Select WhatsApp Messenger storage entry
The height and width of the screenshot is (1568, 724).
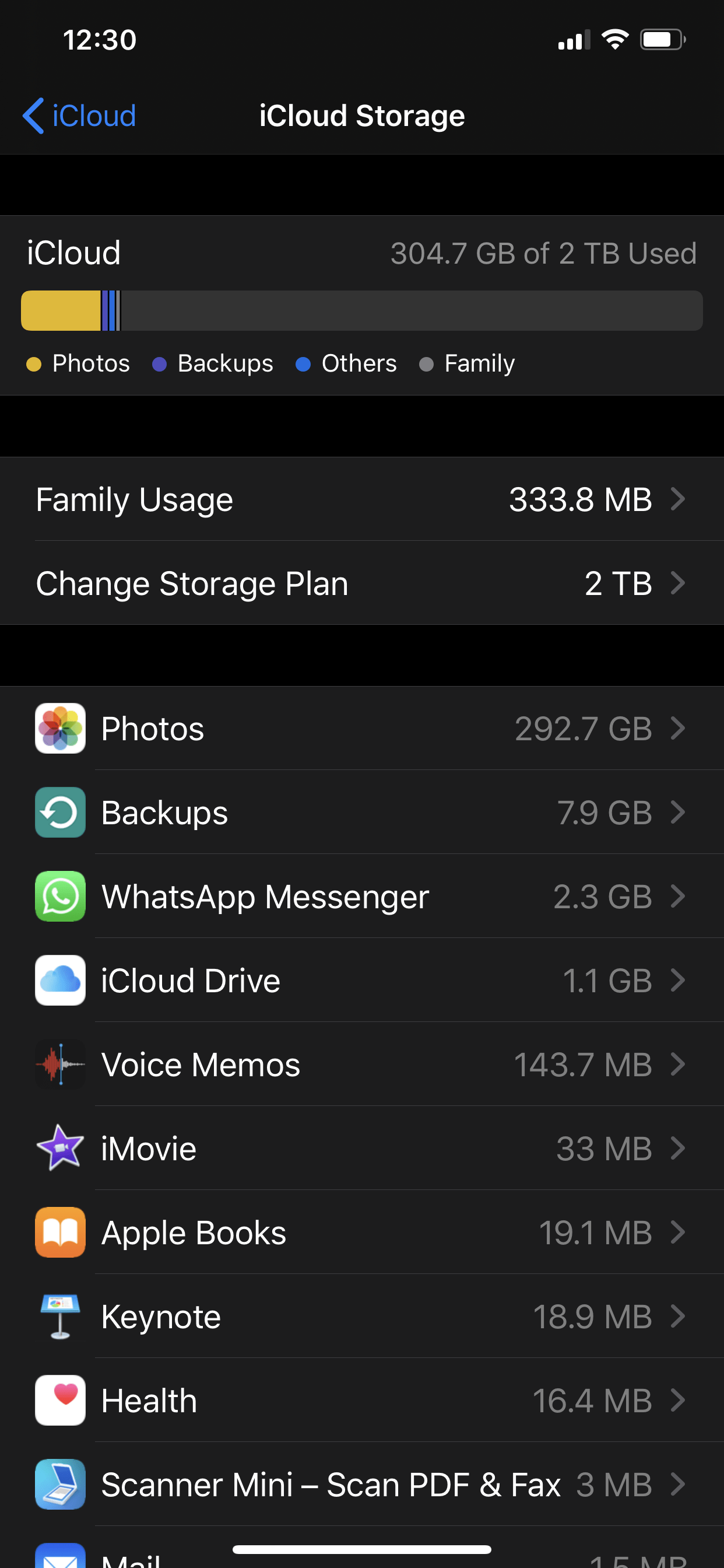point(362,897)
